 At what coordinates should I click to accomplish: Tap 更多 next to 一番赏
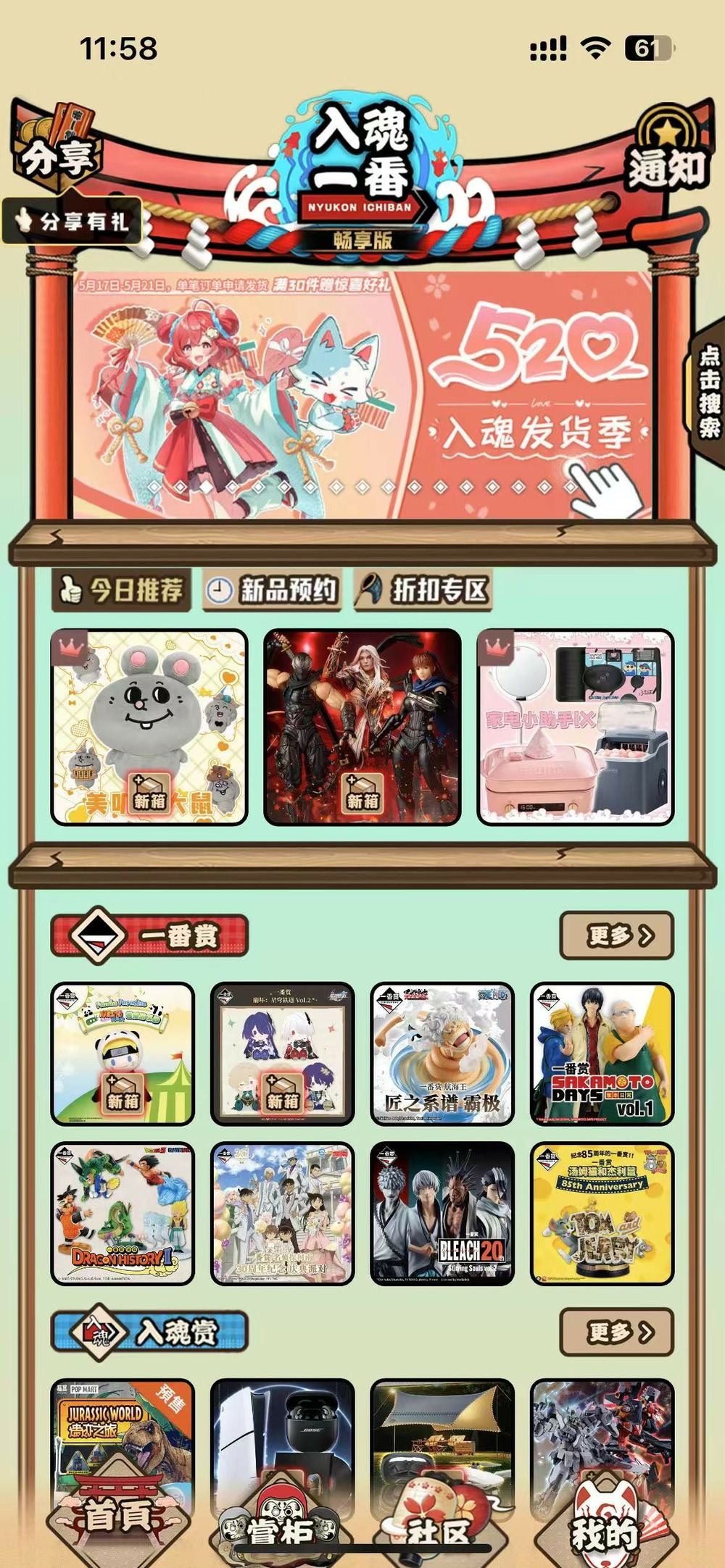[x=617, y=935]
